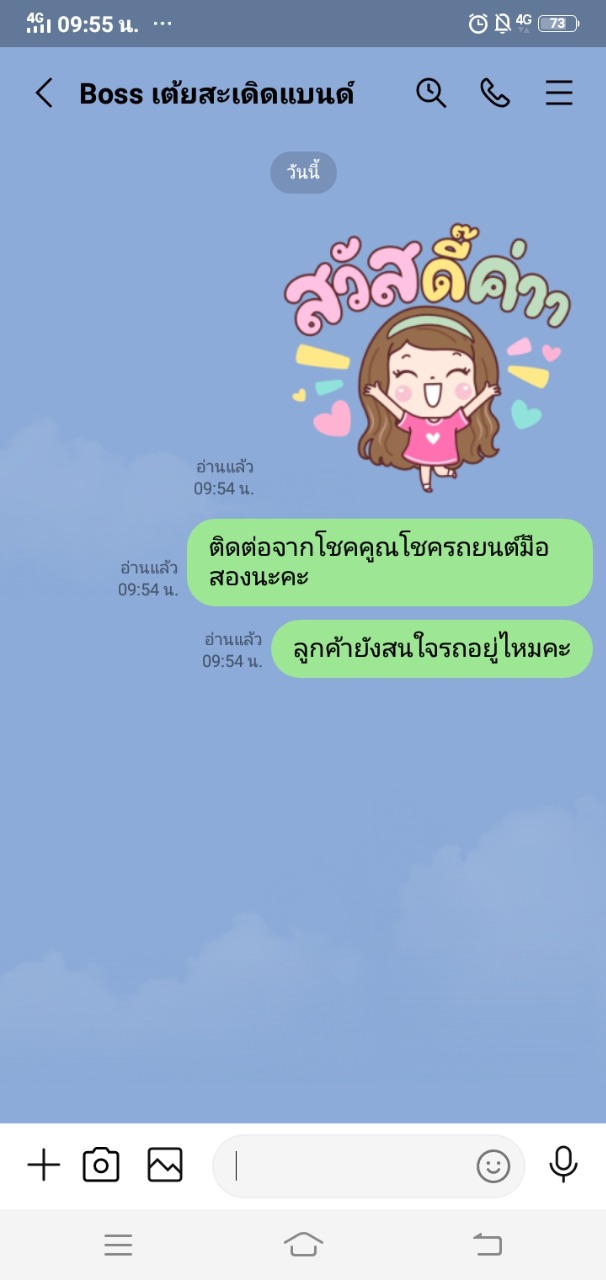Open the emoji and sticker picker

tap(493, 1166)
